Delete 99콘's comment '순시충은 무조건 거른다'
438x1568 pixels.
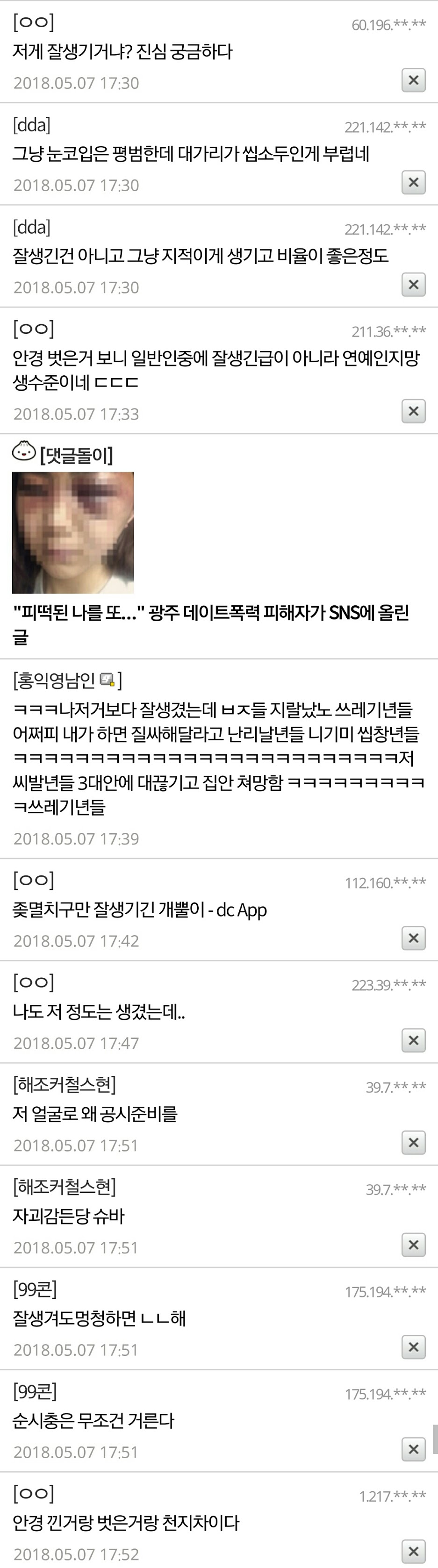click(x=413, y=1450)
